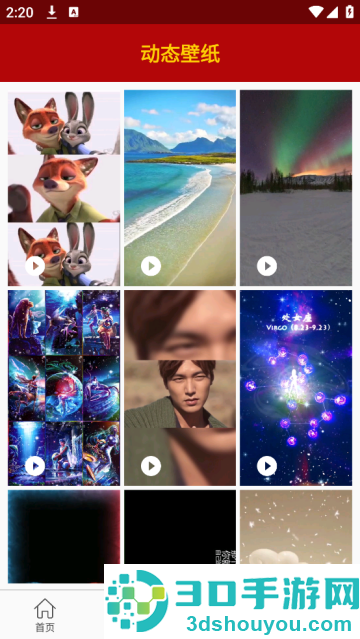Open the fox and rabbit selfie wallpaper

[x=64, y=188]
